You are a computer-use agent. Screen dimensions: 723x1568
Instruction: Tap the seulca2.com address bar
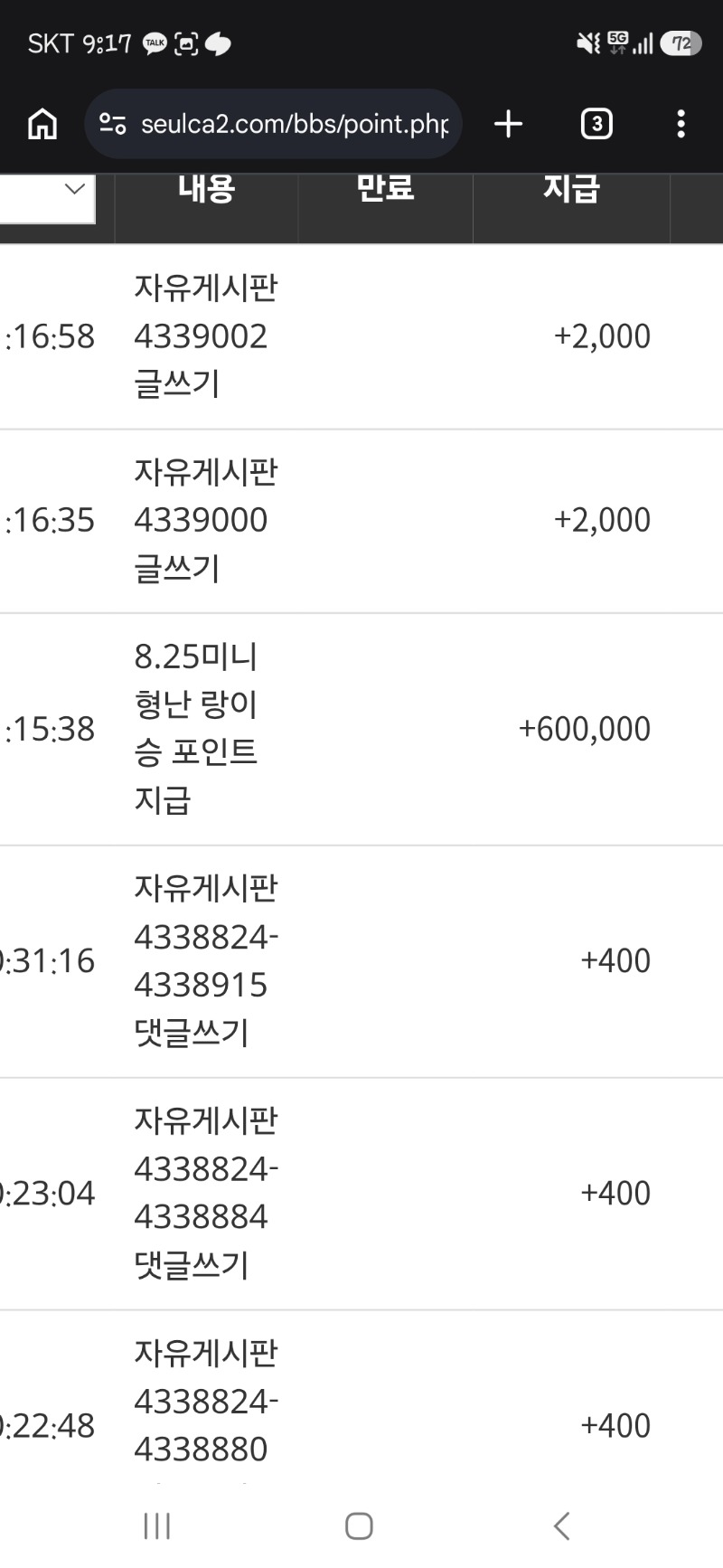tap(274, 124)
